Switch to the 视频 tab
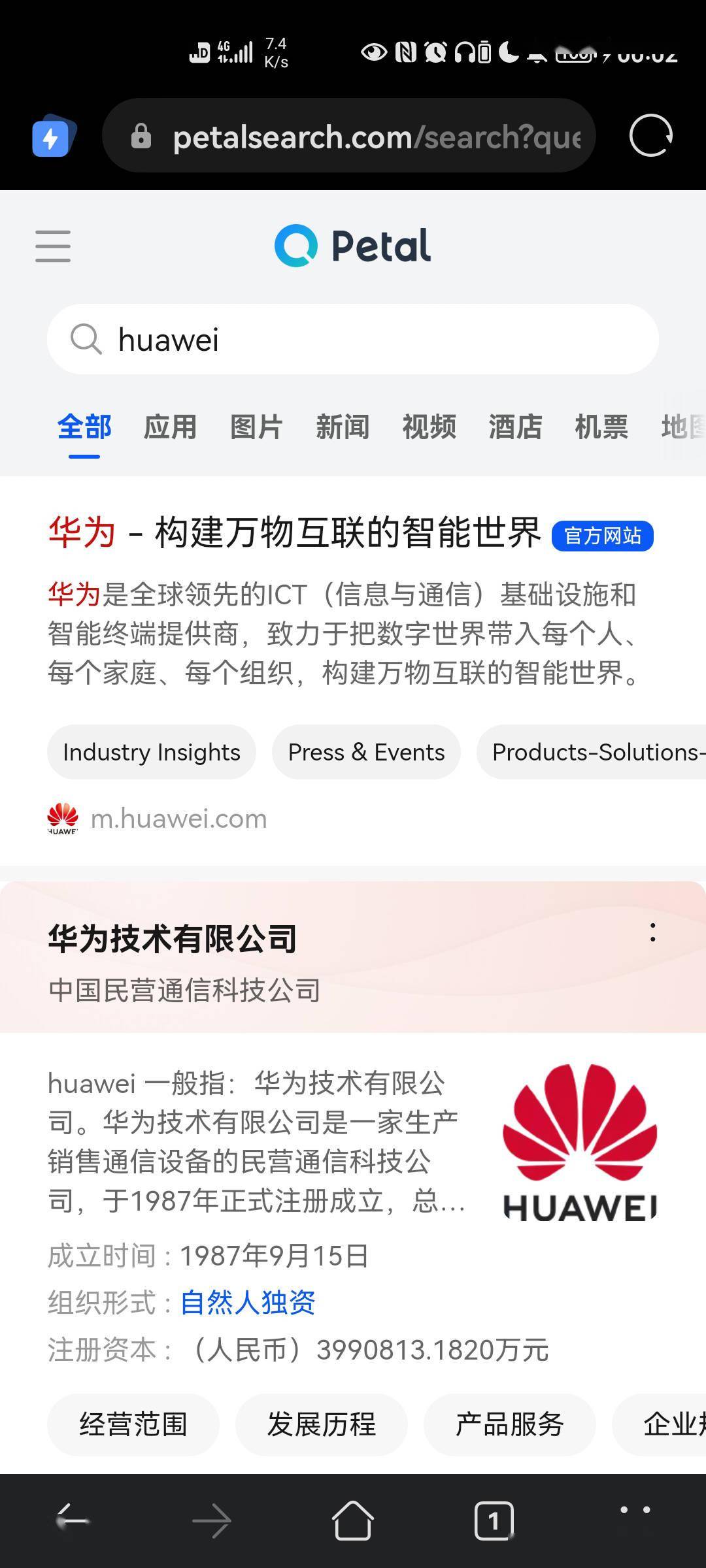 tap(429, 427)
